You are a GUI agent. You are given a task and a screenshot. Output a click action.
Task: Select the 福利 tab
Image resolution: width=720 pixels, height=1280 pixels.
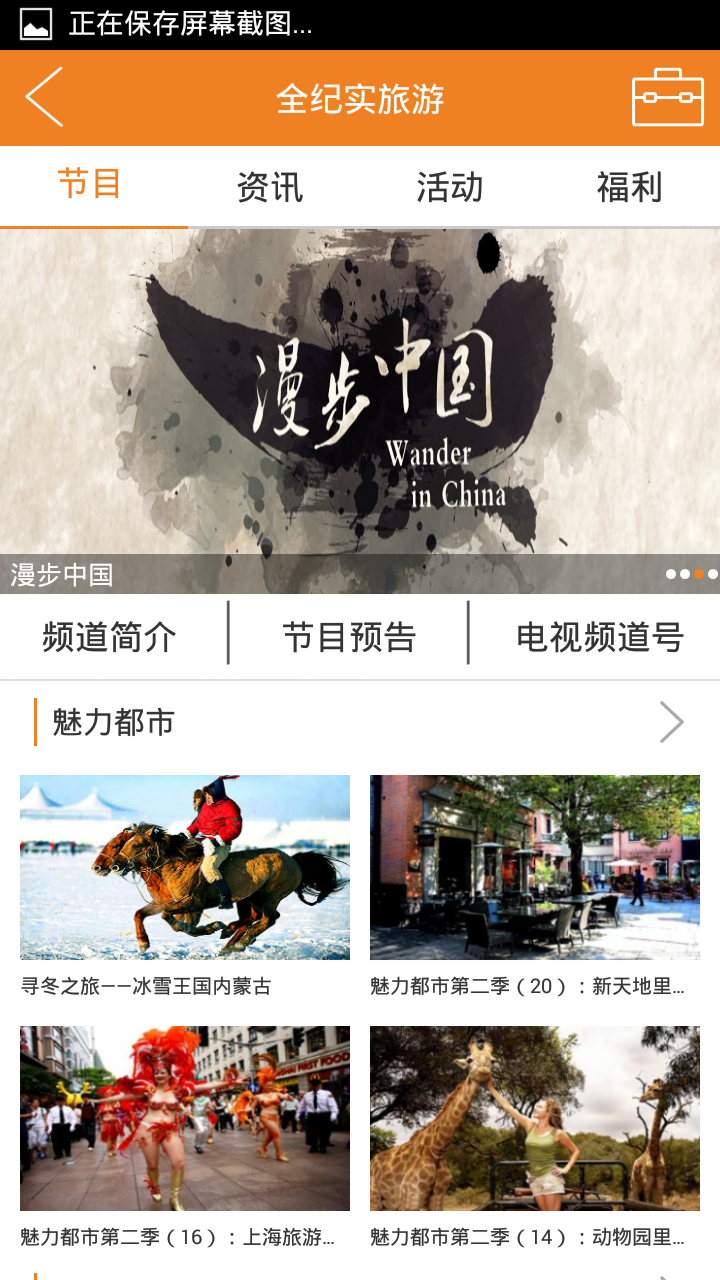click(x=629, y=187)
